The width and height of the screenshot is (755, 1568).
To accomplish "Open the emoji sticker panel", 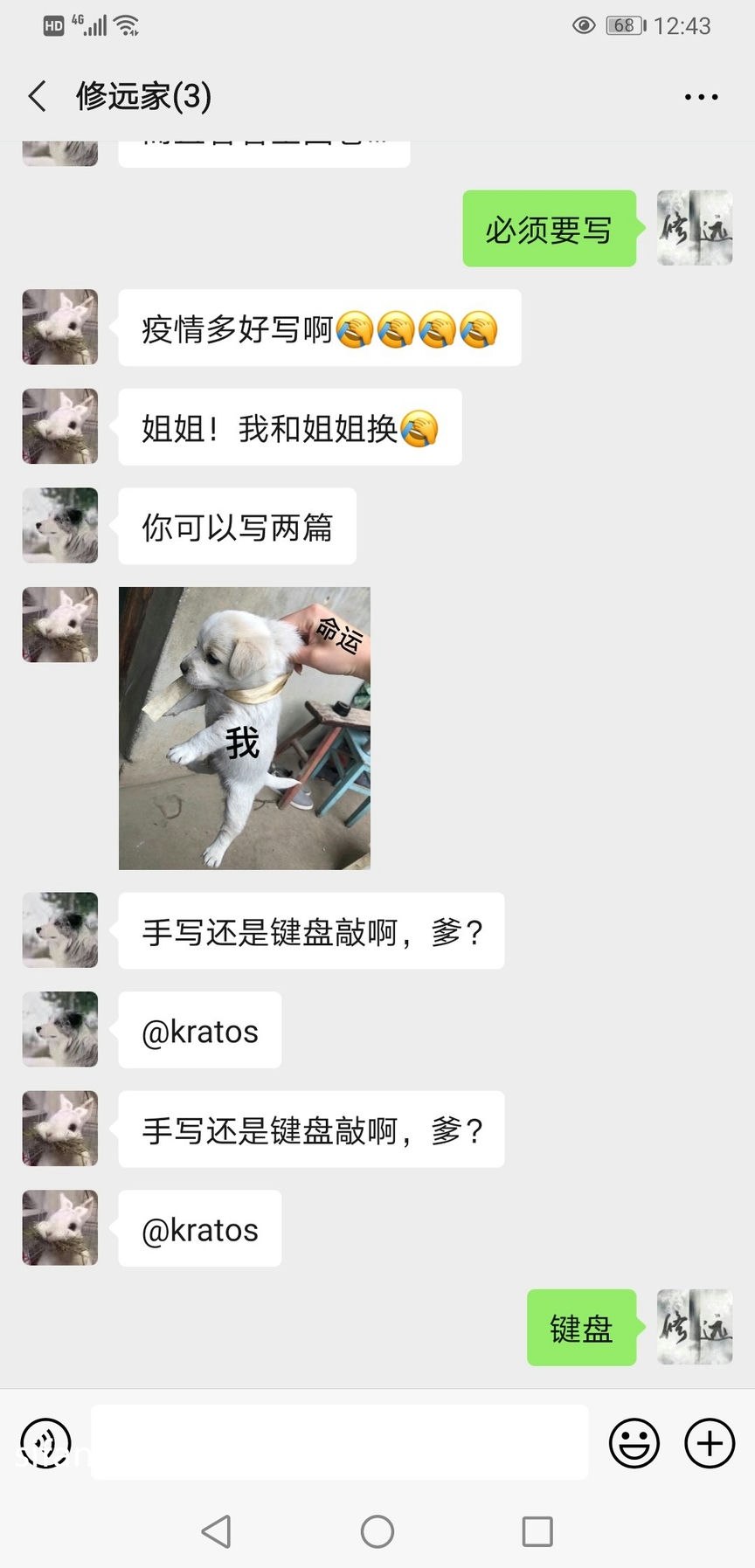I will [634, 1443].
